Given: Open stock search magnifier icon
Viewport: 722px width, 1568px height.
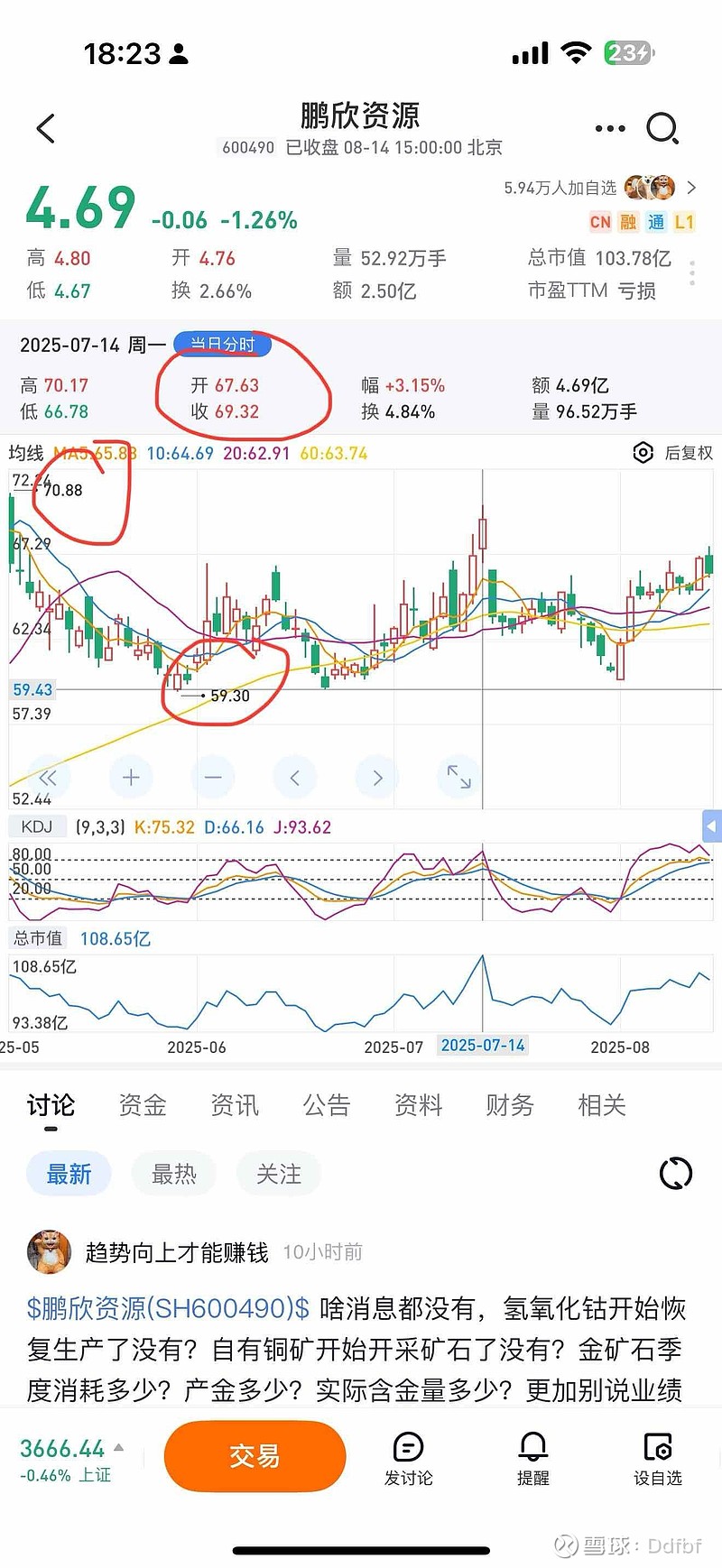Looking at the screenshot, I should (662, 128).
